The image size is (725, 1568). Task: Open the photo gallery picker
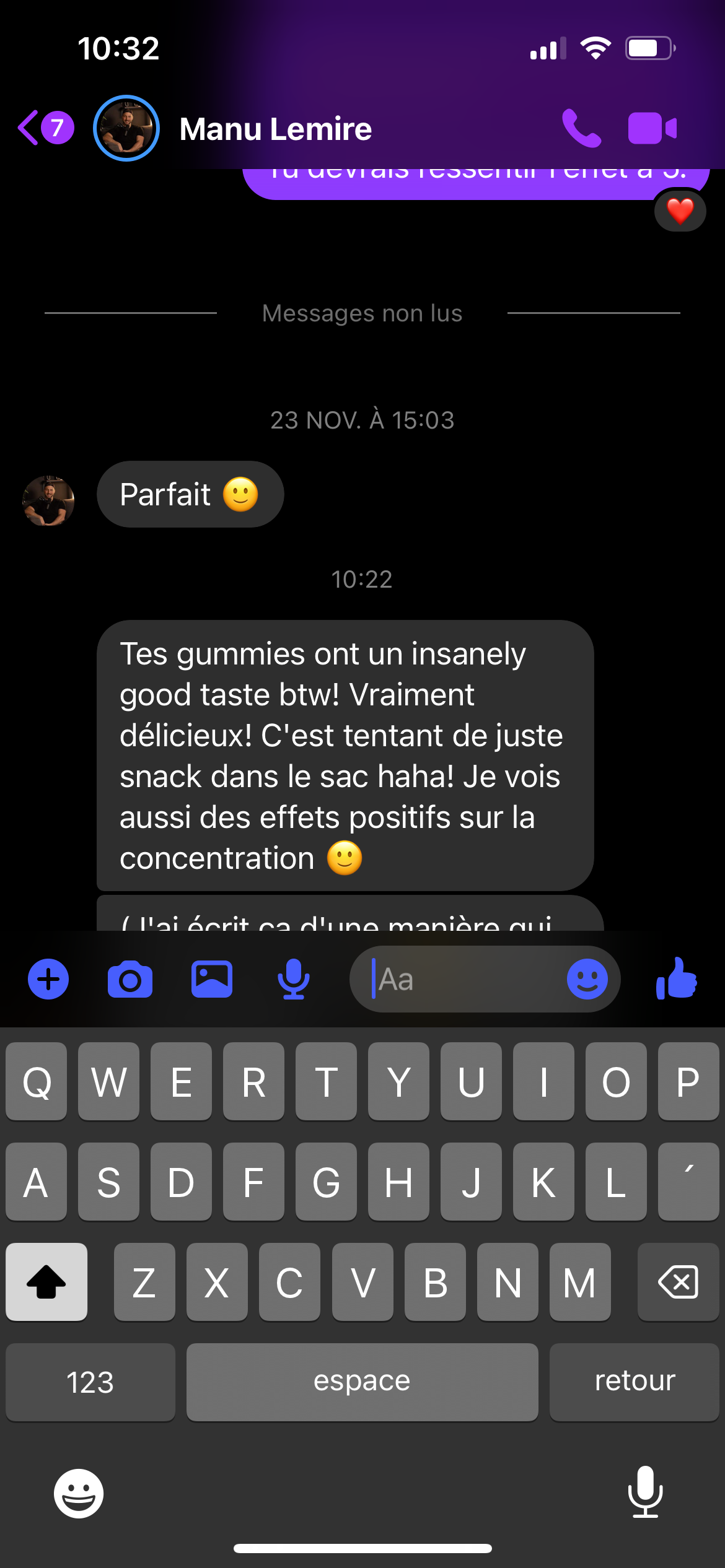[x=212, y=979]
